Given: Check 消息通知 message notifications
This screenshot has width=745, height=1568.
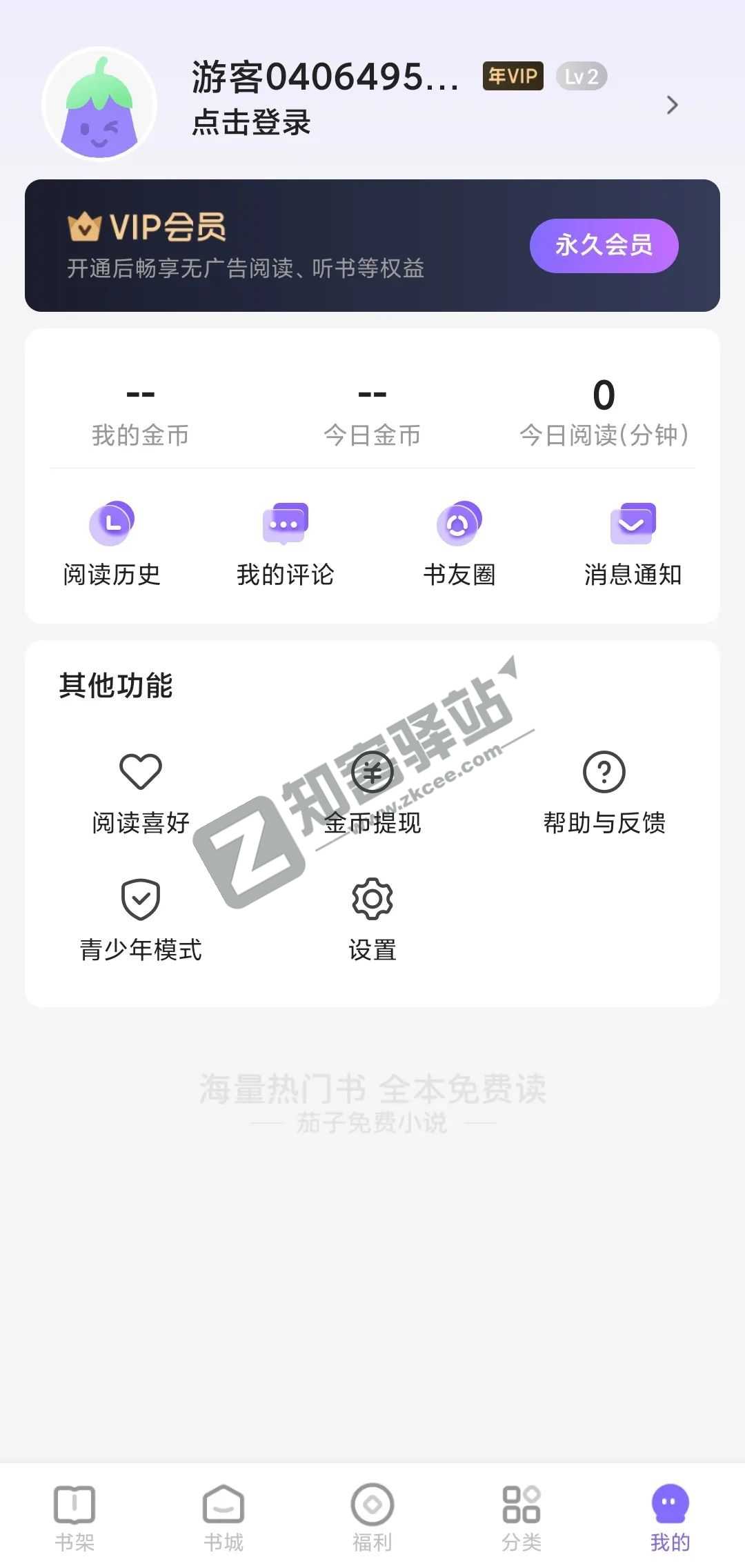Looking at the screenshot, I should tap(633, 545).
